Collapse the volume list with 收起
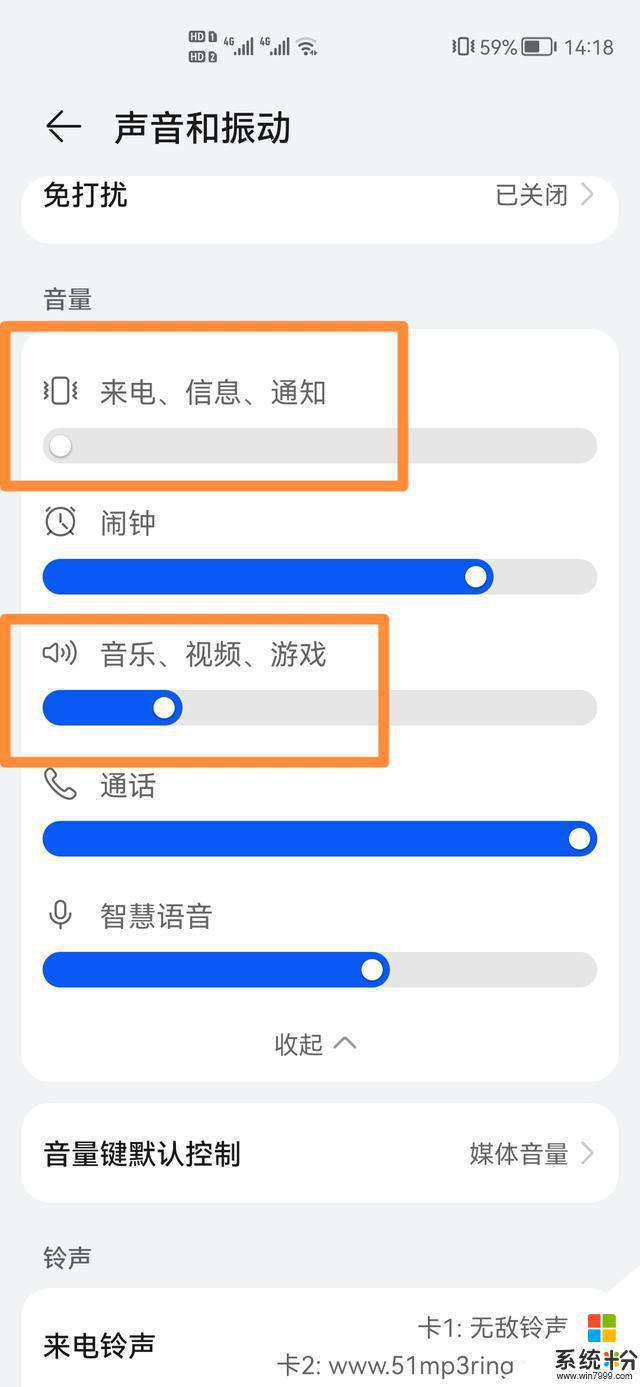Screen dimensions: 640x1387 tap(316, 1044)
